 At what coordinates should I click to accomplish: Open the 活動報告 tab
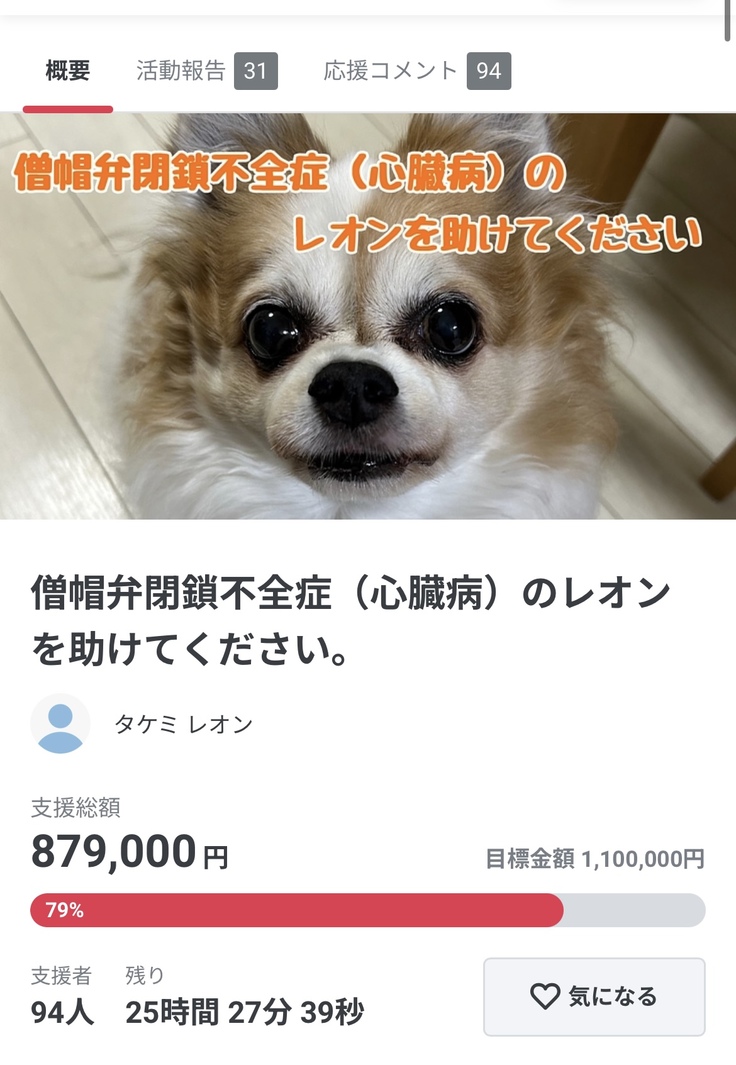point(206,72)
